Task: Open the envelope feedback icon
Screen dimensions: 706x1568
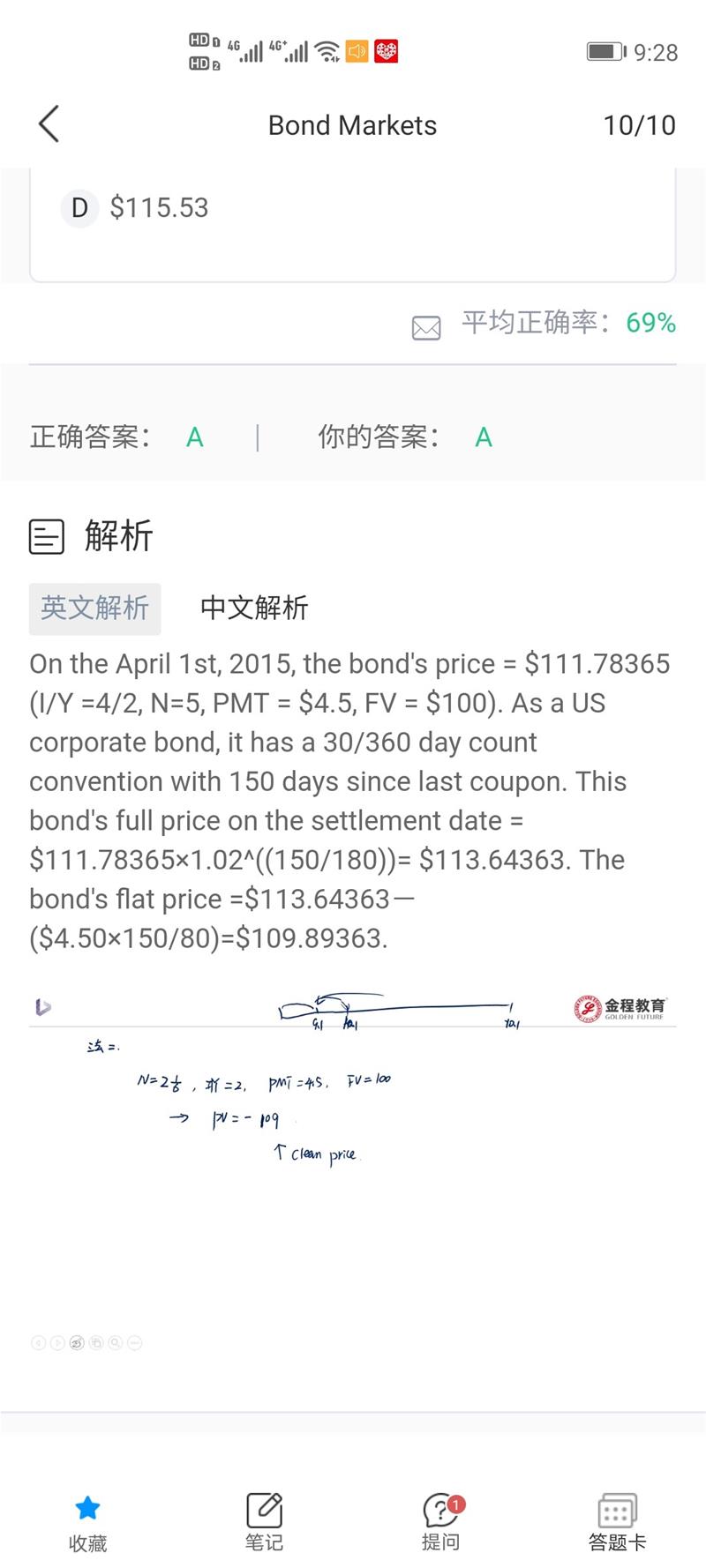Action: 426,328
